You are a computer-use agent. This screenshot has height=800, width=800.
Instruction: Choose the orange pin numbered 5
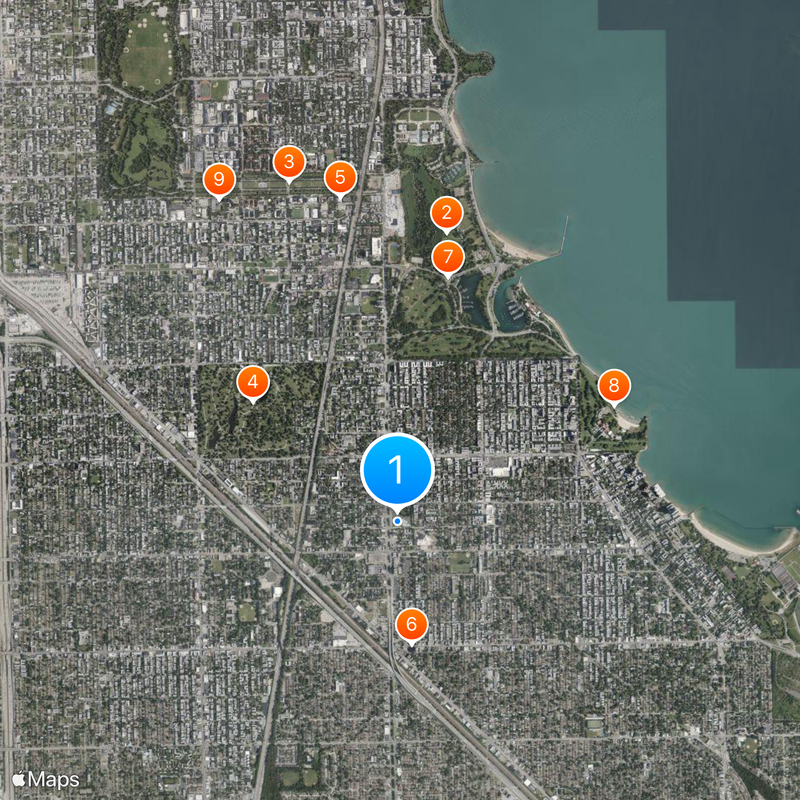(340, 178)
